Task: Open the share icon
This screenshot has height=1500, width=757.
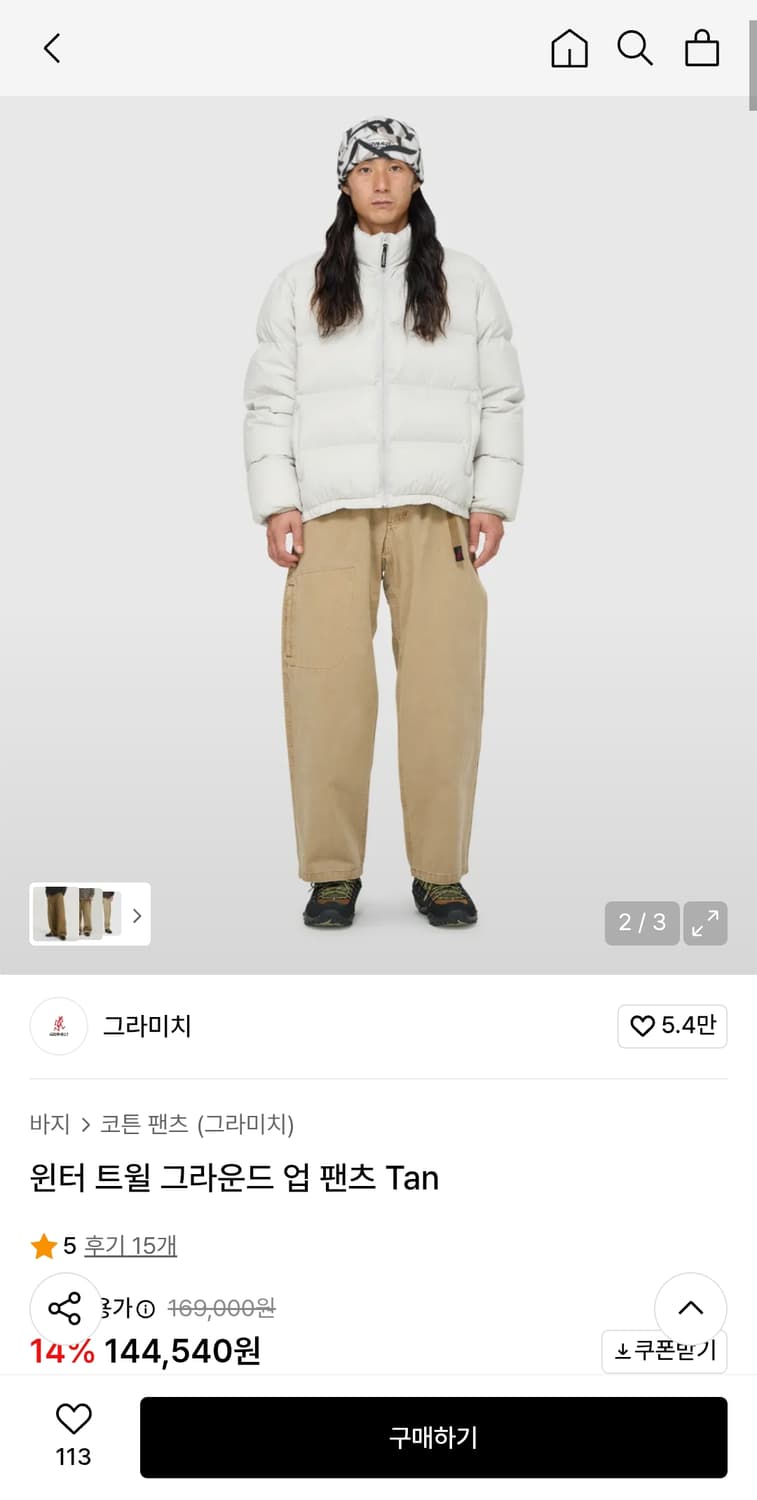Action: pyautogui.click(x=65, y=1308)
